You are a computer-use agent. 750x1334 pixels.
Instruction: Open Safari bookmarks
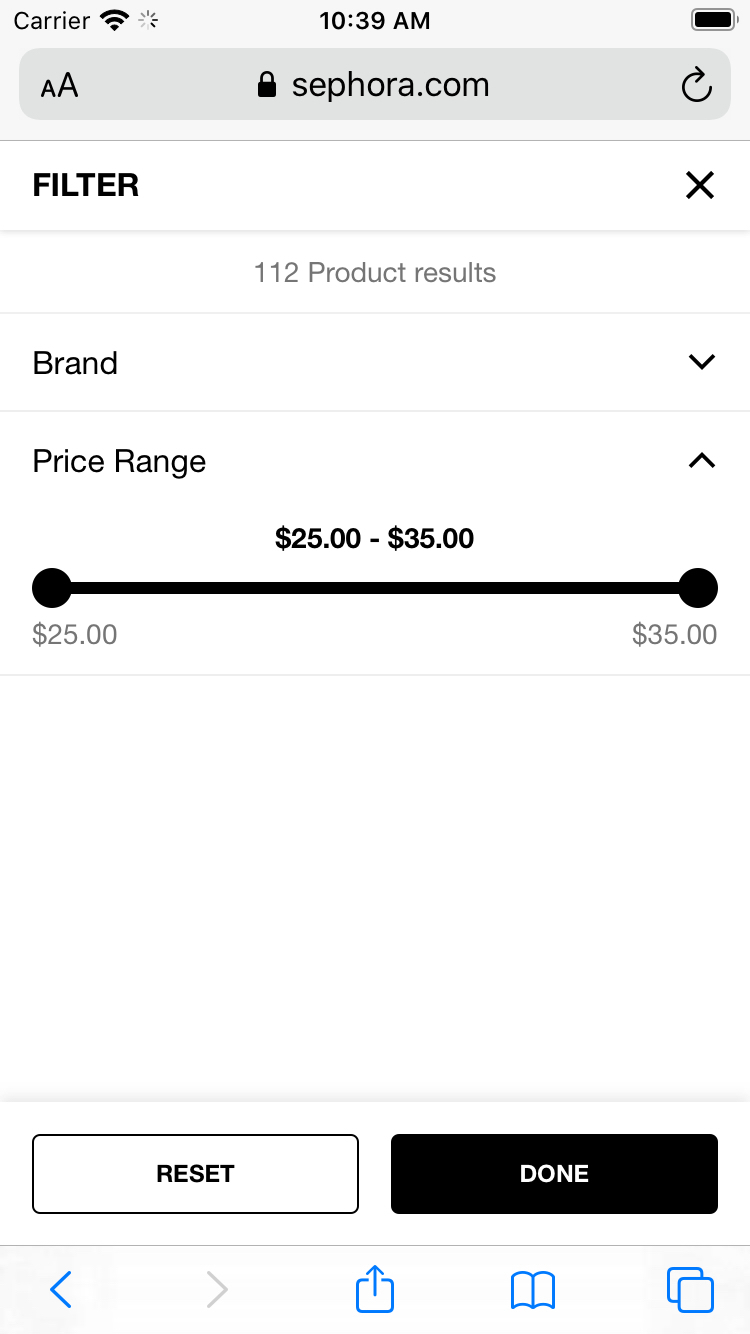click(x=533, y=1290)
